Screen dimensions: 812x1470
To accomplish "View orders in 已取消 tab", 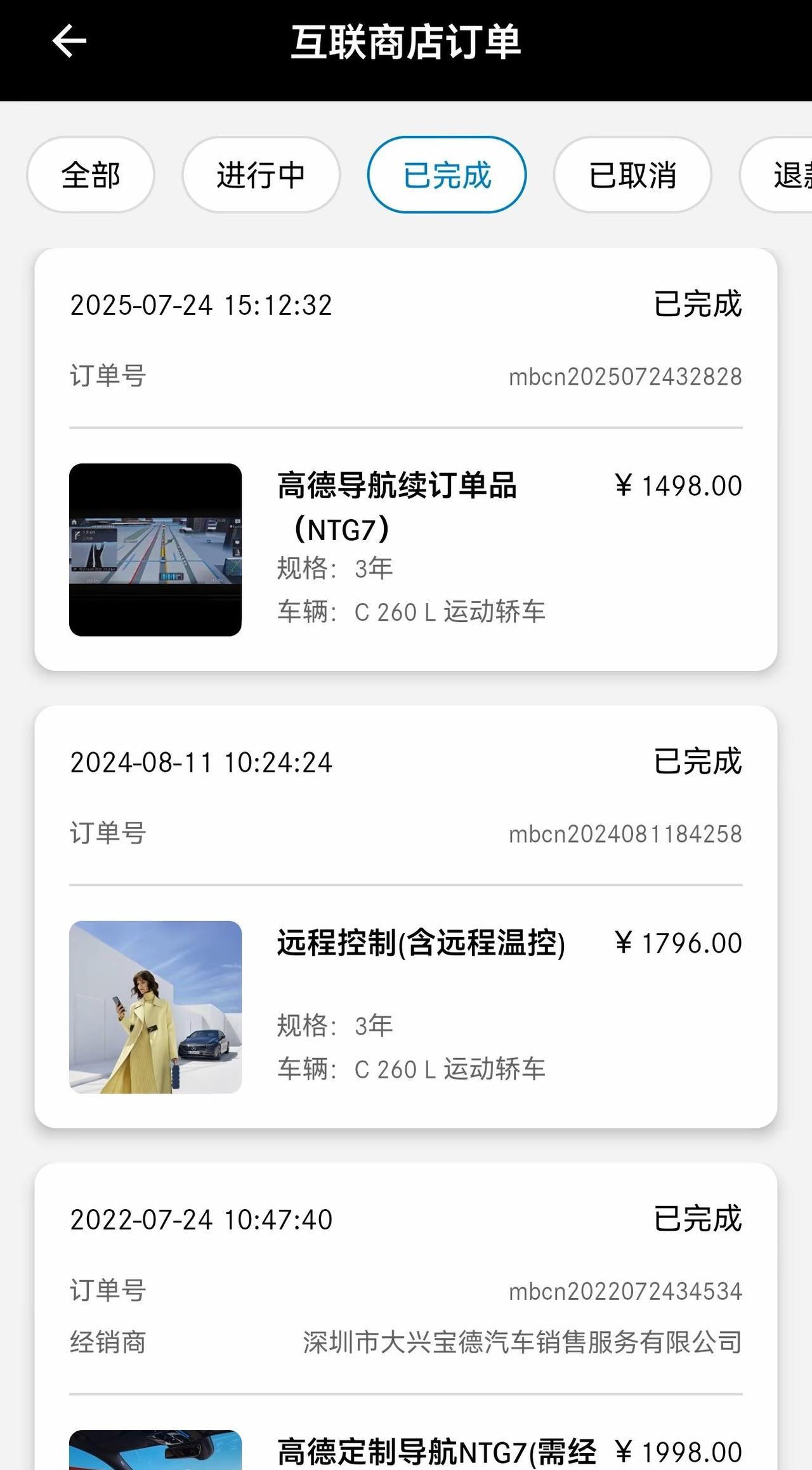I will [x=632, y=175].
